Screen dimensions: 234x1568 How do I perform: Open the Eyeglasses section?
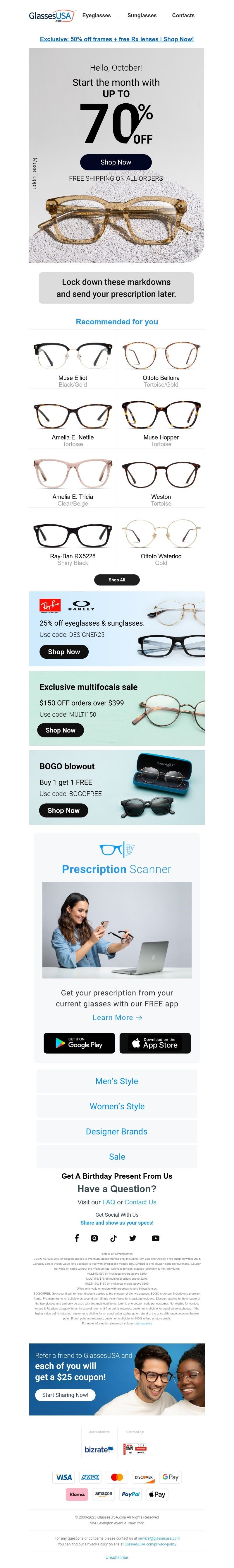pos(97,15)
